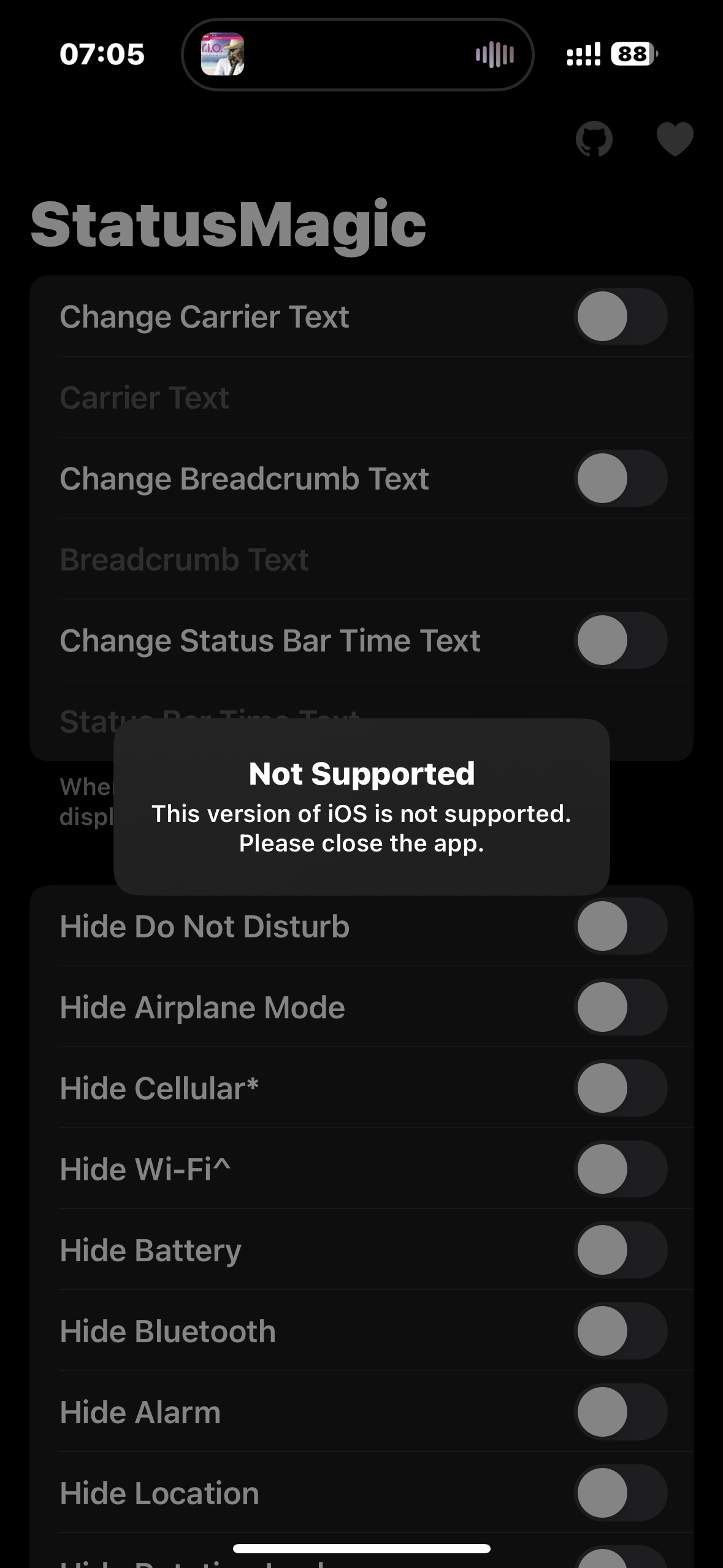Enable Change Carrier Text switch

coord(620,317)
